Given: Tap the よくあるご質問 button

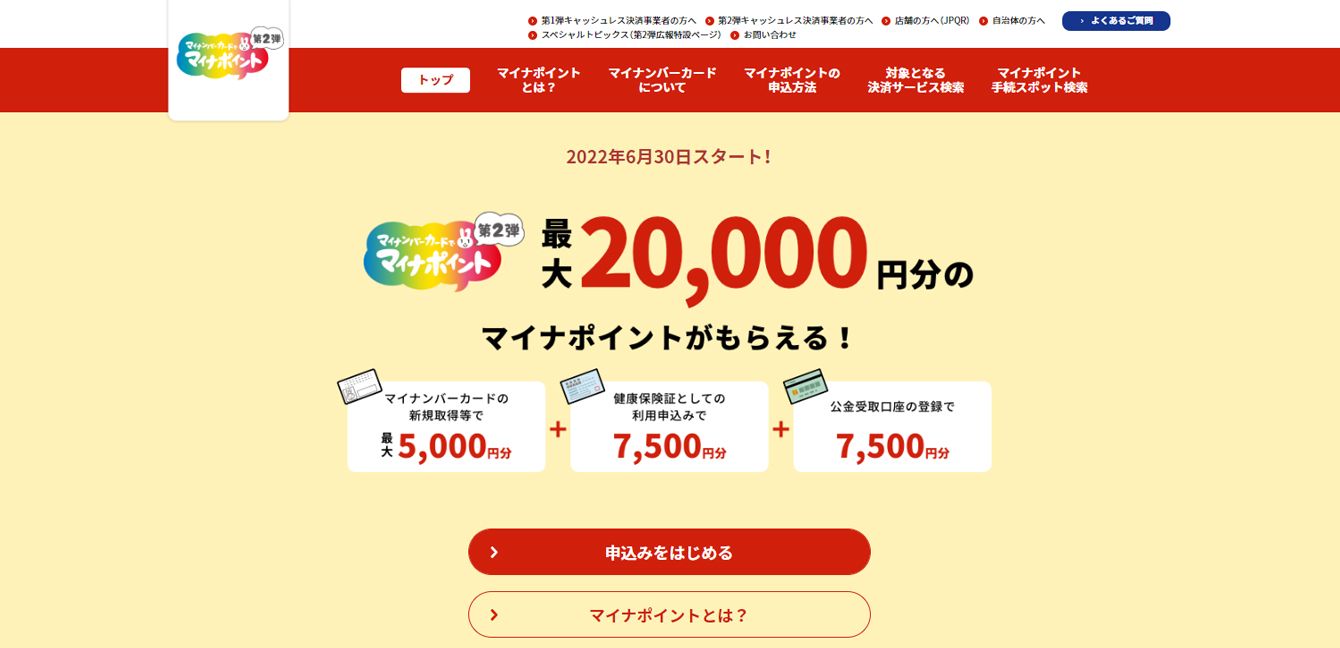Looking at the screenshot, I should click(1116, 21).
